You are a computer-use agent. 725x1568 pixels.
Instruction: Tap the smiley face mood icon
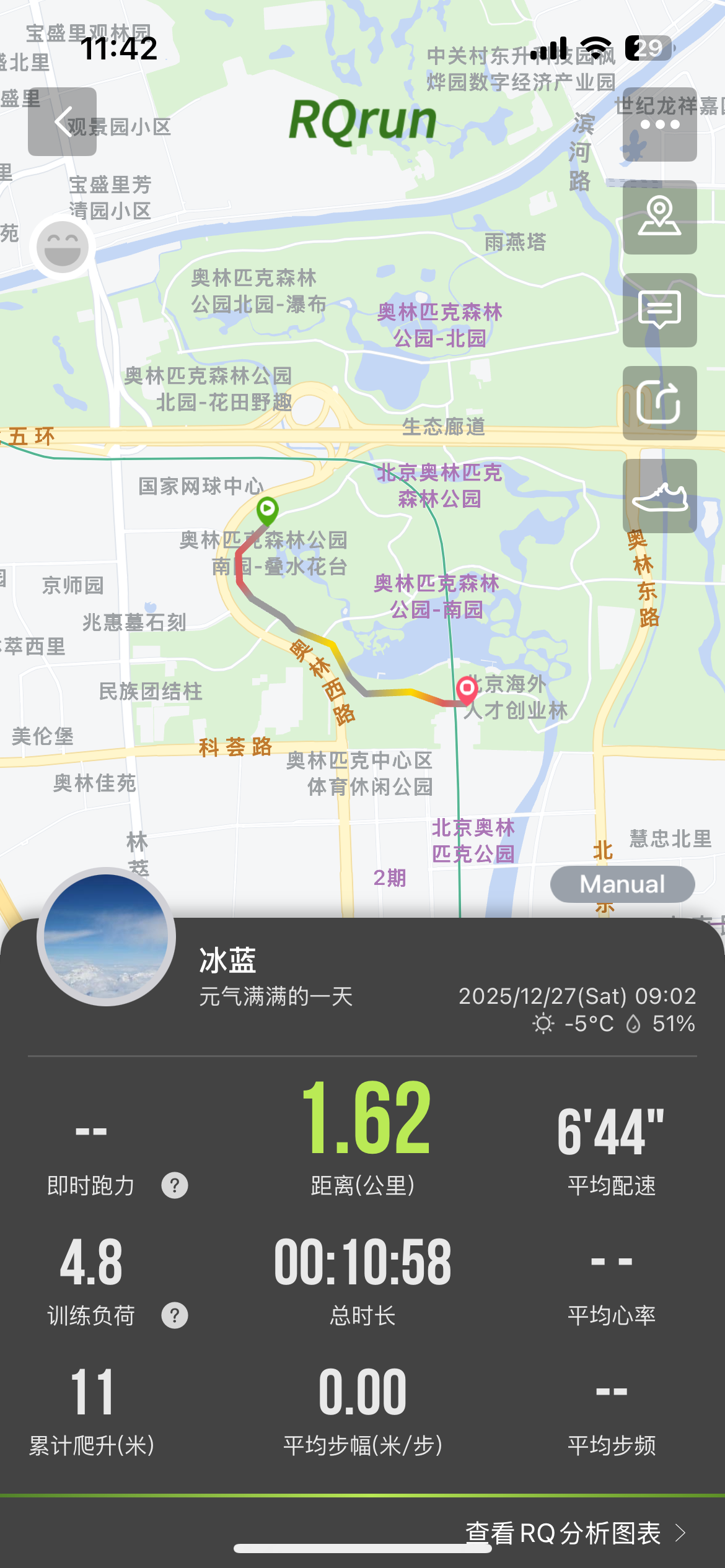point(63,248)
